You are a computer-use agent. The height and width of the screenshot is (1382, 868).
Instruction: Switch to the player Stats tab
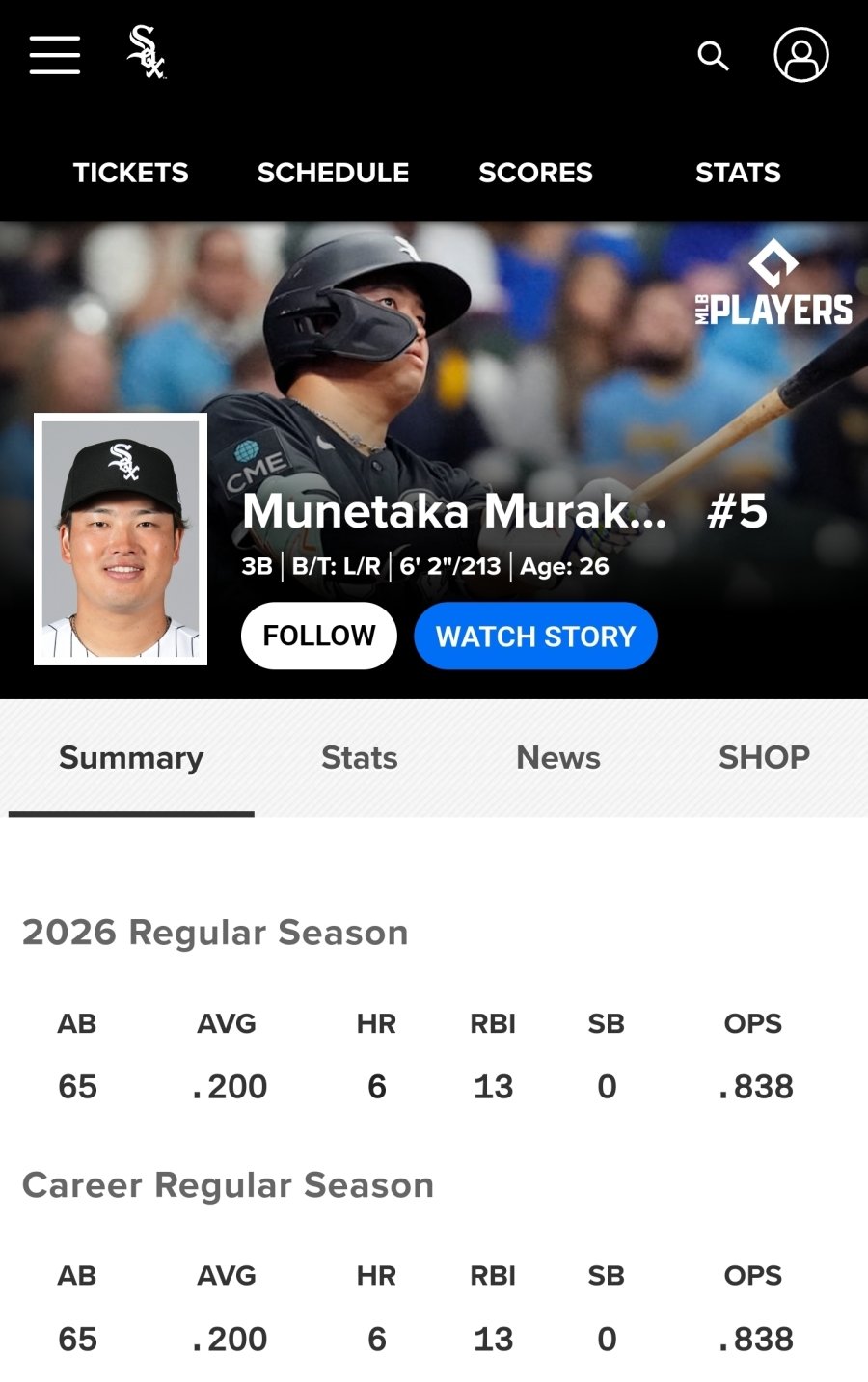tap(359, 758)
